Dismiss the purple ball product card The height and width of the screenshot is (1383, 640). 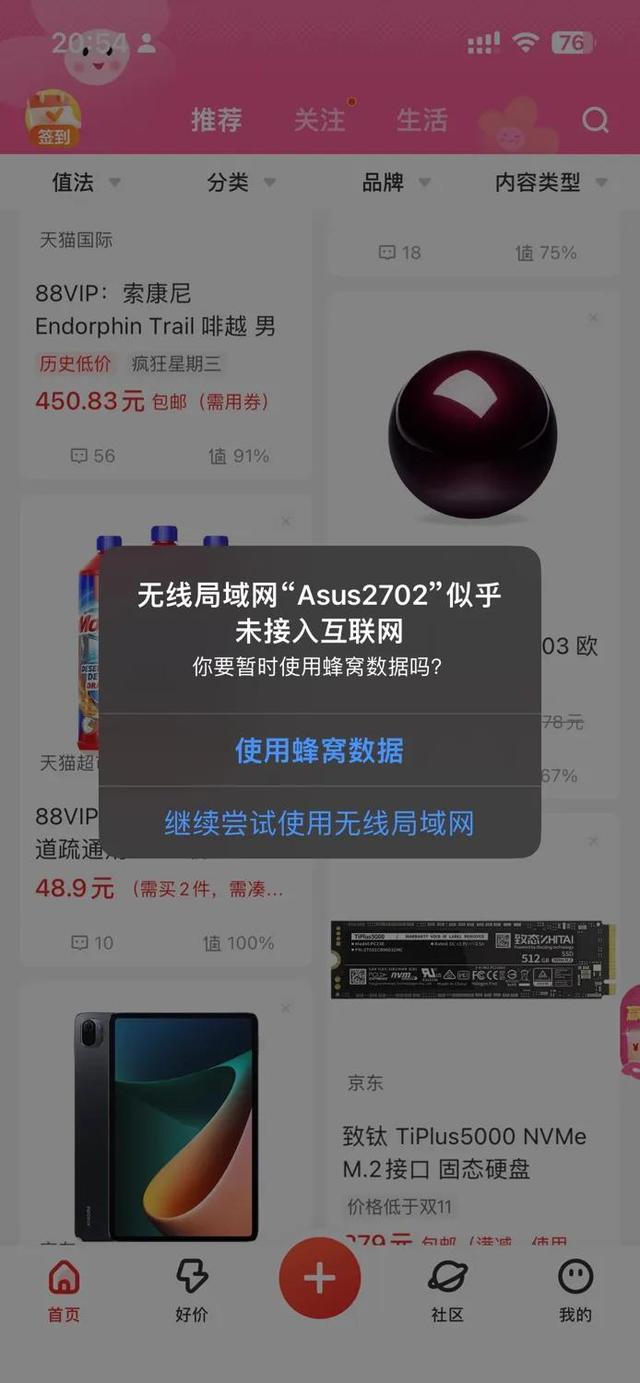point(593,318)
